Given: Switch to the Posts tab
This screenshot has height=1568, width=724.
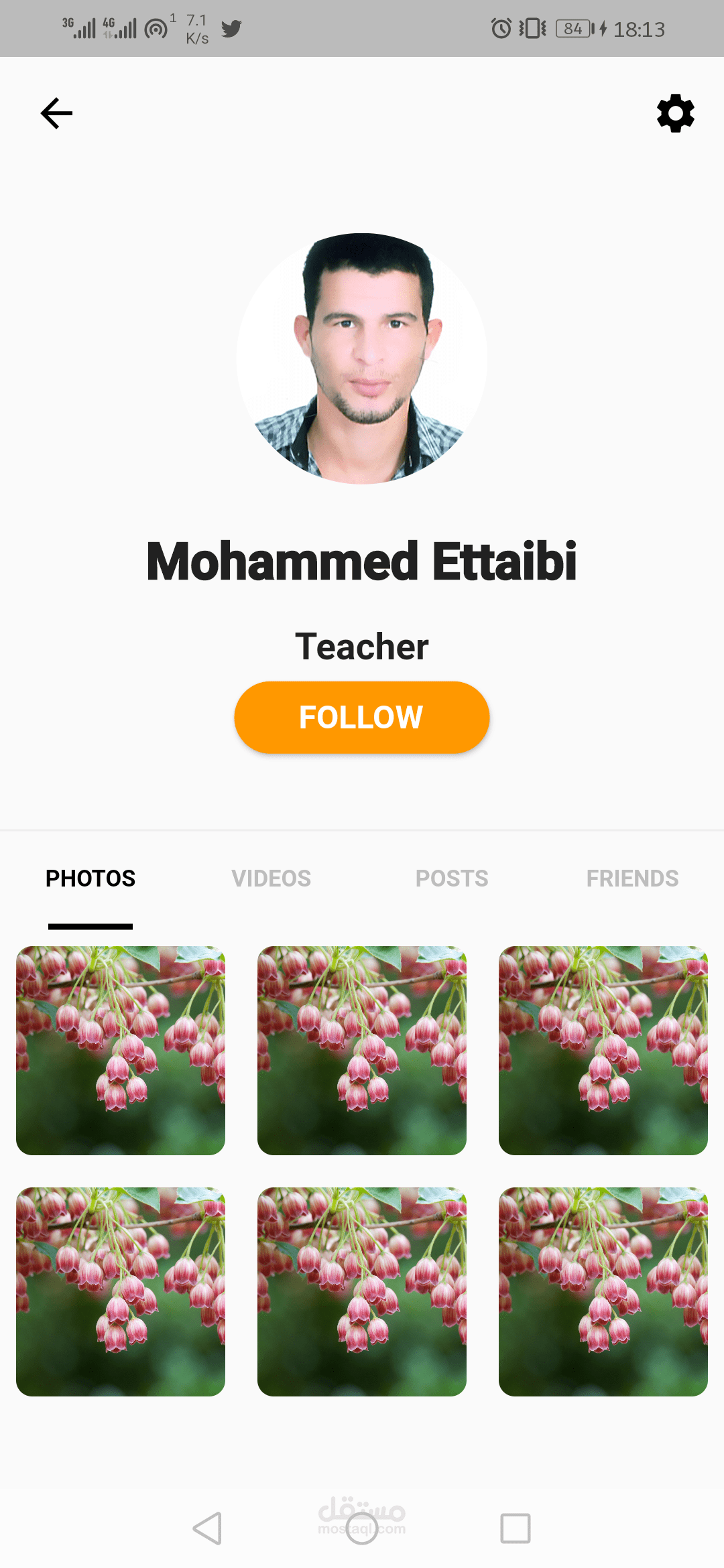Looking at the screenshot, I should tap(452, 878).
